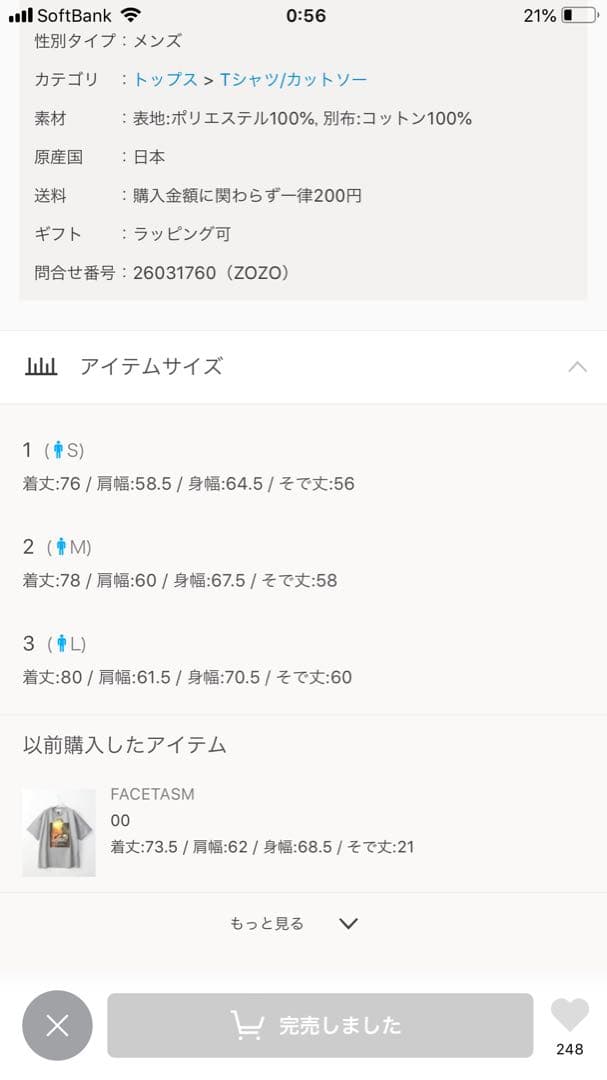
Task: Tap the 完売しました sold out button
Action: 320,1025
